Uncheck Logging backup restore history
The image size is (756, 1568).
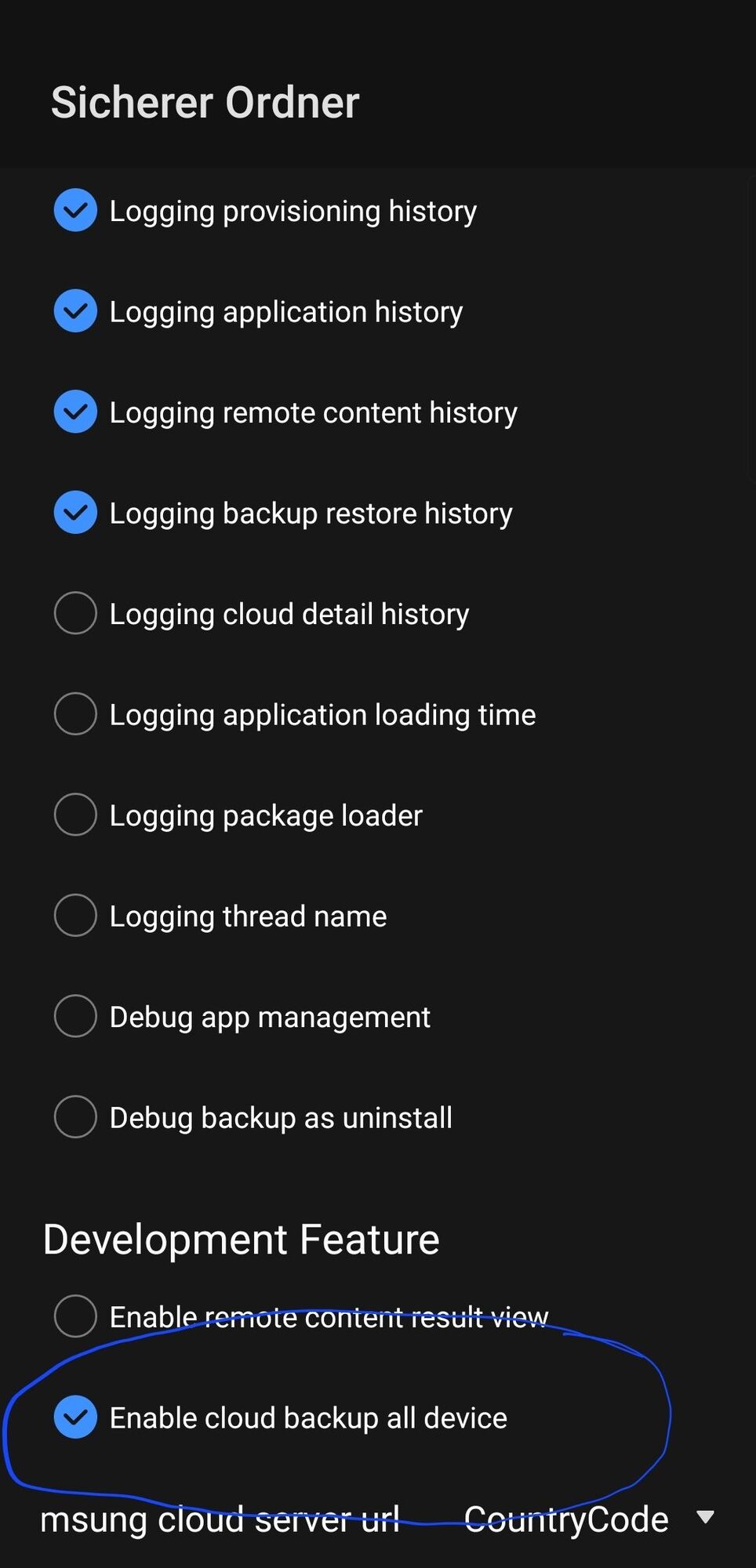coord(75,513)
